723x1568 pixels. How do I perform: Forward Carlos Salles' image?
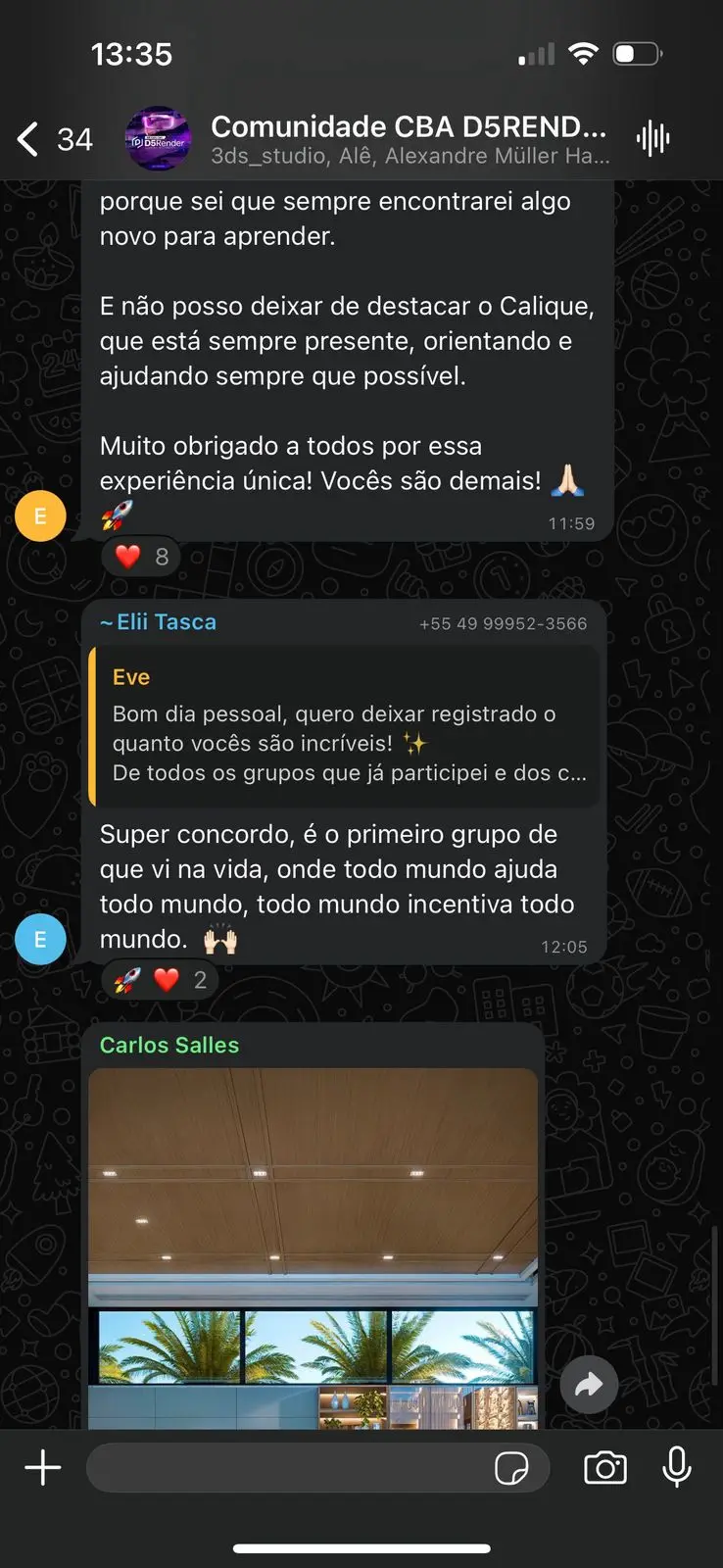(589, 1385)
